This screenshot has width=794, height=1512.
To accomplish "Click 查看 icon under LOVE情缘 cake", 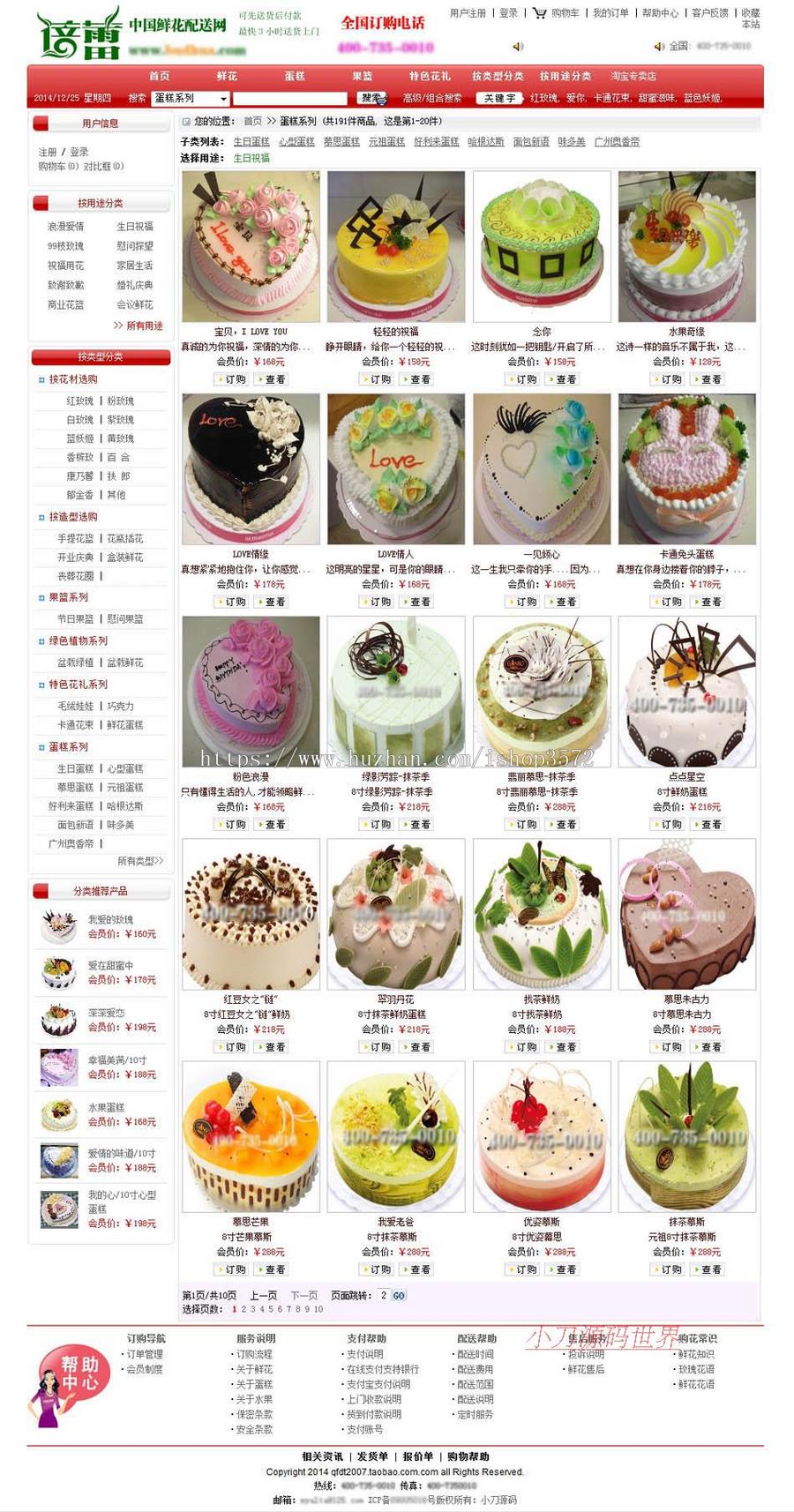I will tap(262, 602).
